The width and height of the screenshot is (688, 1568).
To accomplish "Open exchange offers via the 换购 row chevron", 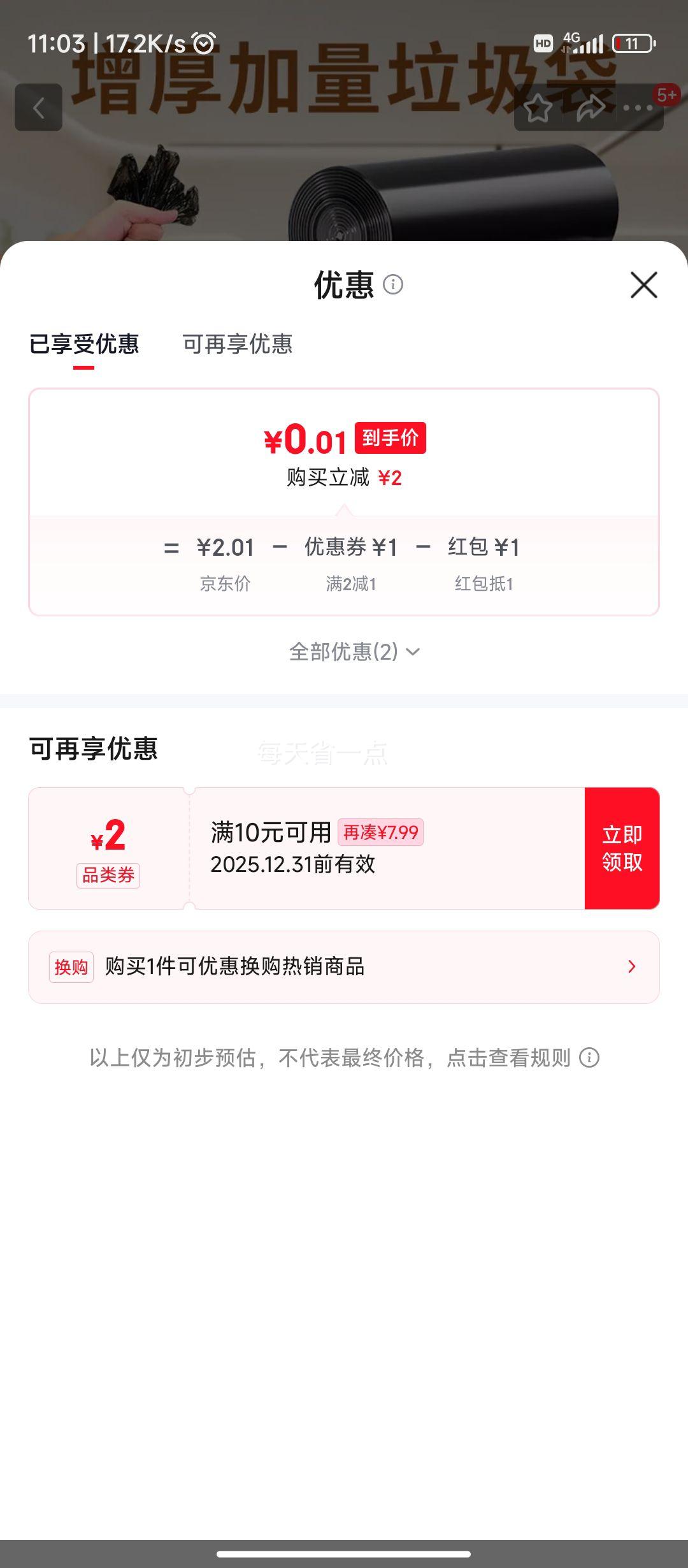I will (631, 967).
